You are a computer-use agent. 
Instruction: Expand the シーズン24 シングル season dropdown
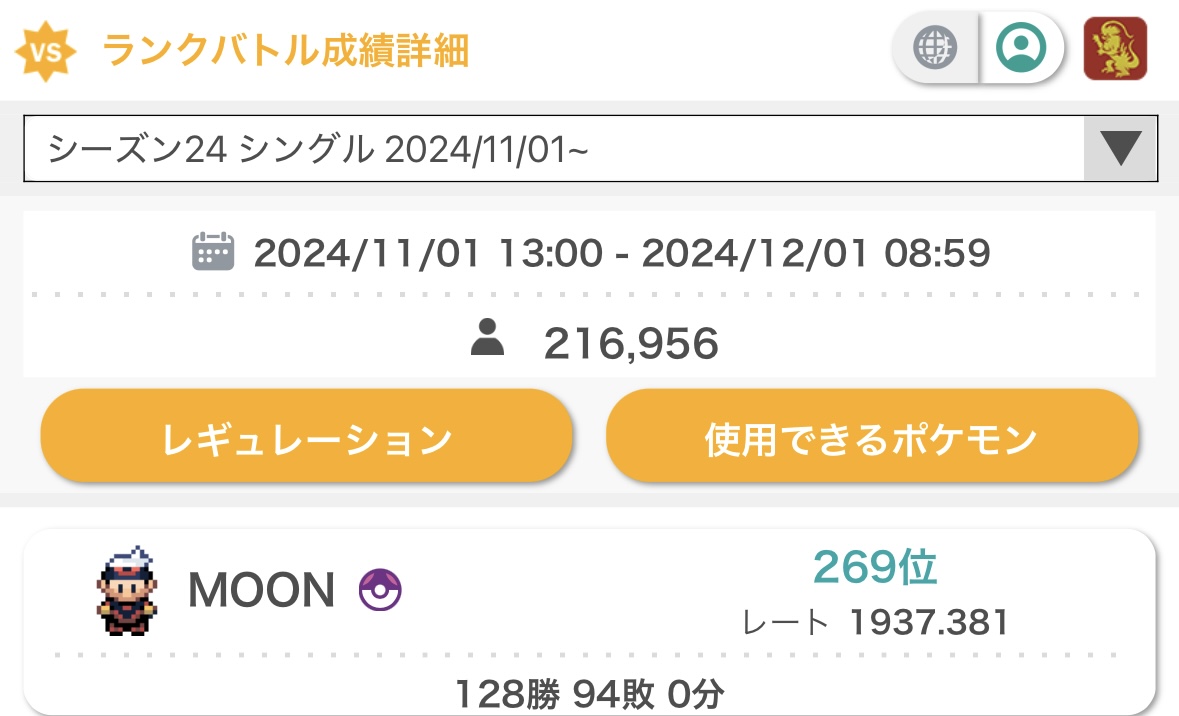[x=1120, y=149]
